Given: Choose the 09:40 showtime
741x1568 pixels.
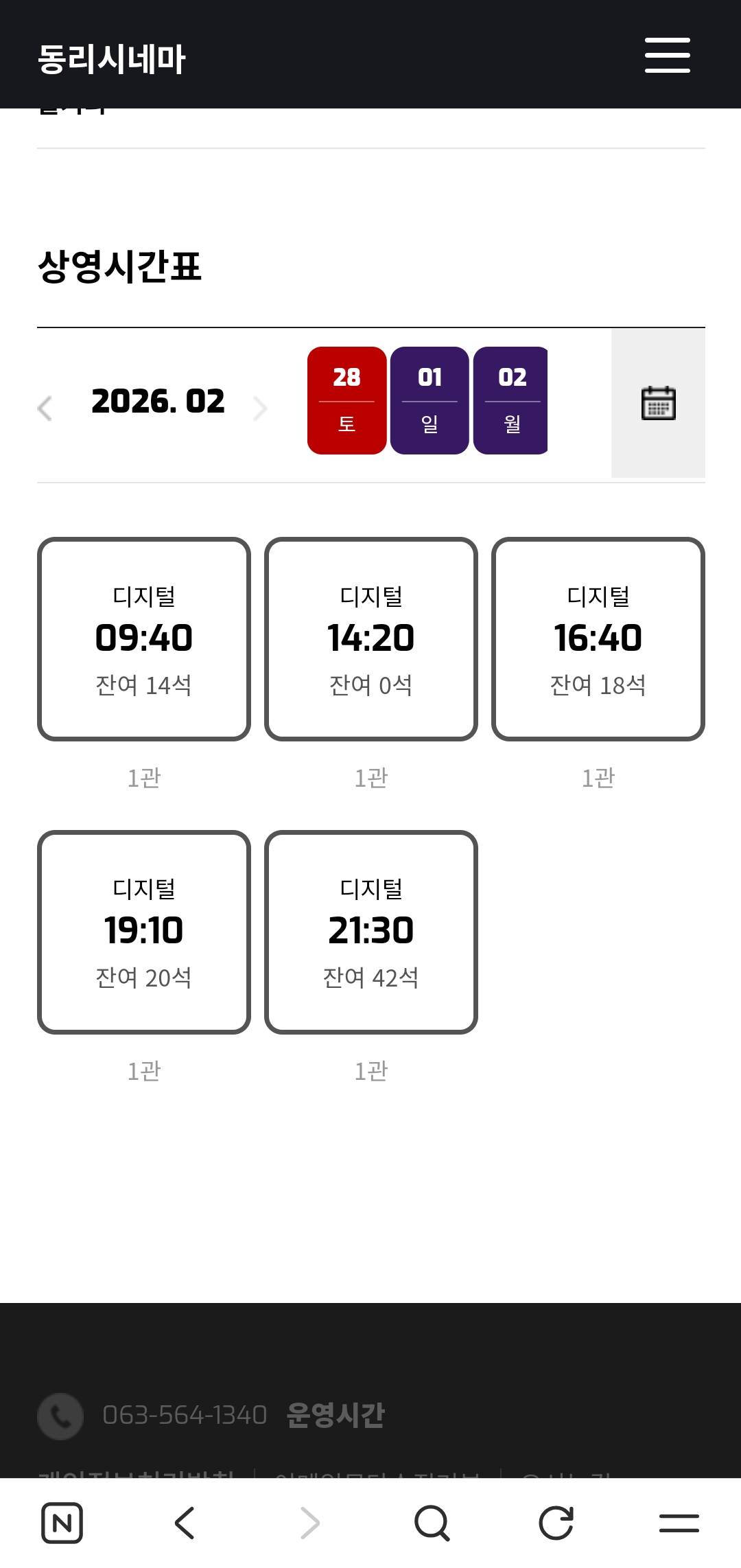Looking at the screenshot, I should 144,639.
